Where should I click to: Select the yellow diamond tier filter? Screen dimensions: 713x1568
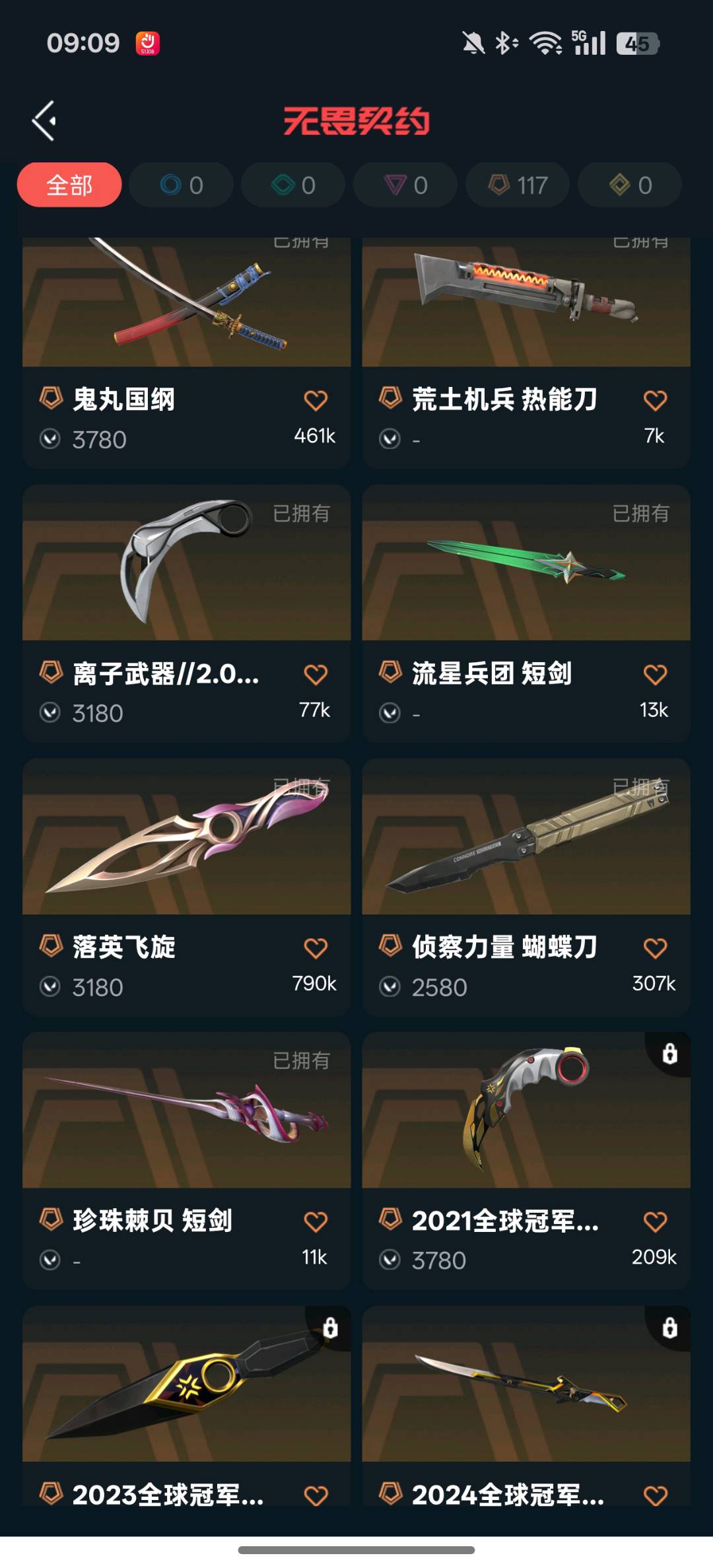630,185
